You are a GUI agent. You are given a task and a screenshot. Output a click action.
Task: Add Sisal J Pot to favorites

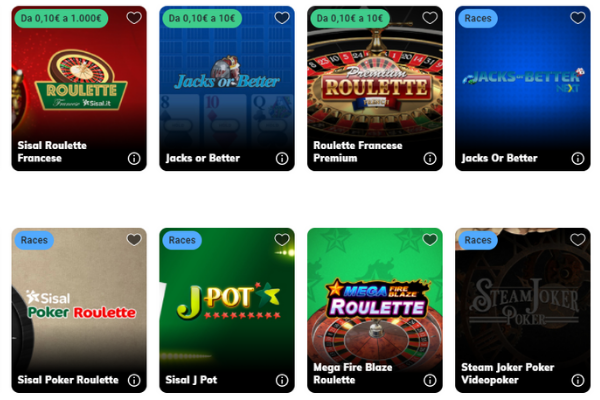[282, 240]
